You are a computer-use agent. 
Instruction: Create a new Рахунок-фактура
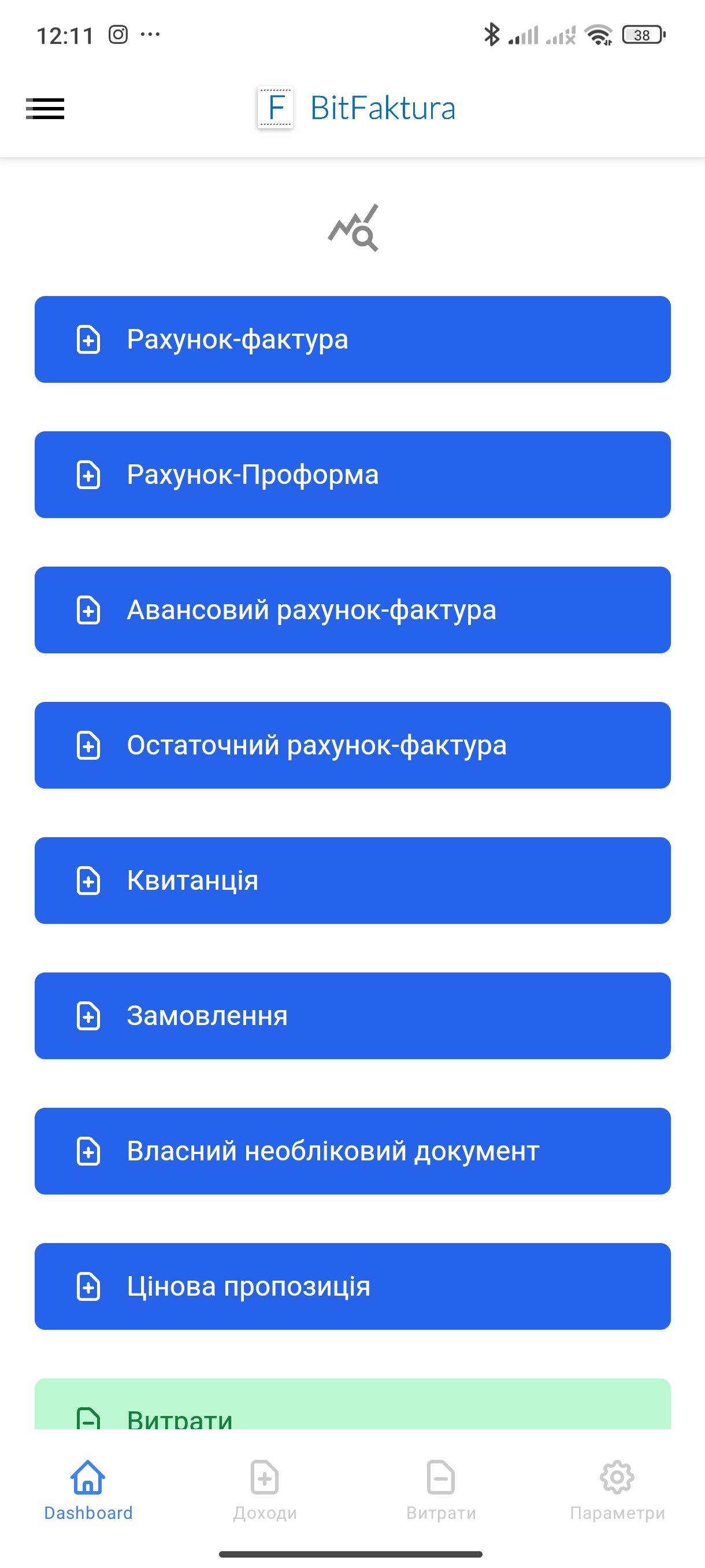pyautogui.click(x=353, y=339)
